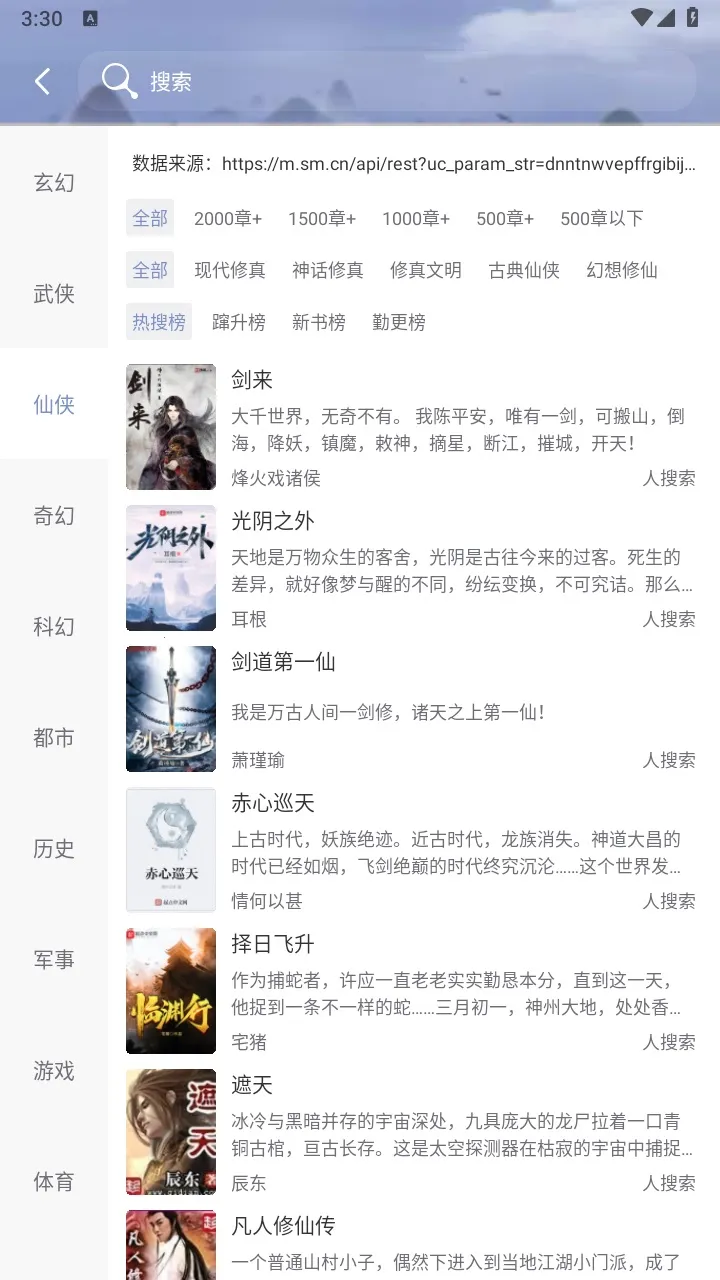View the 勤更榜 ranking
The width and height of the screenshot is (720, 1280).
[399, 322]
